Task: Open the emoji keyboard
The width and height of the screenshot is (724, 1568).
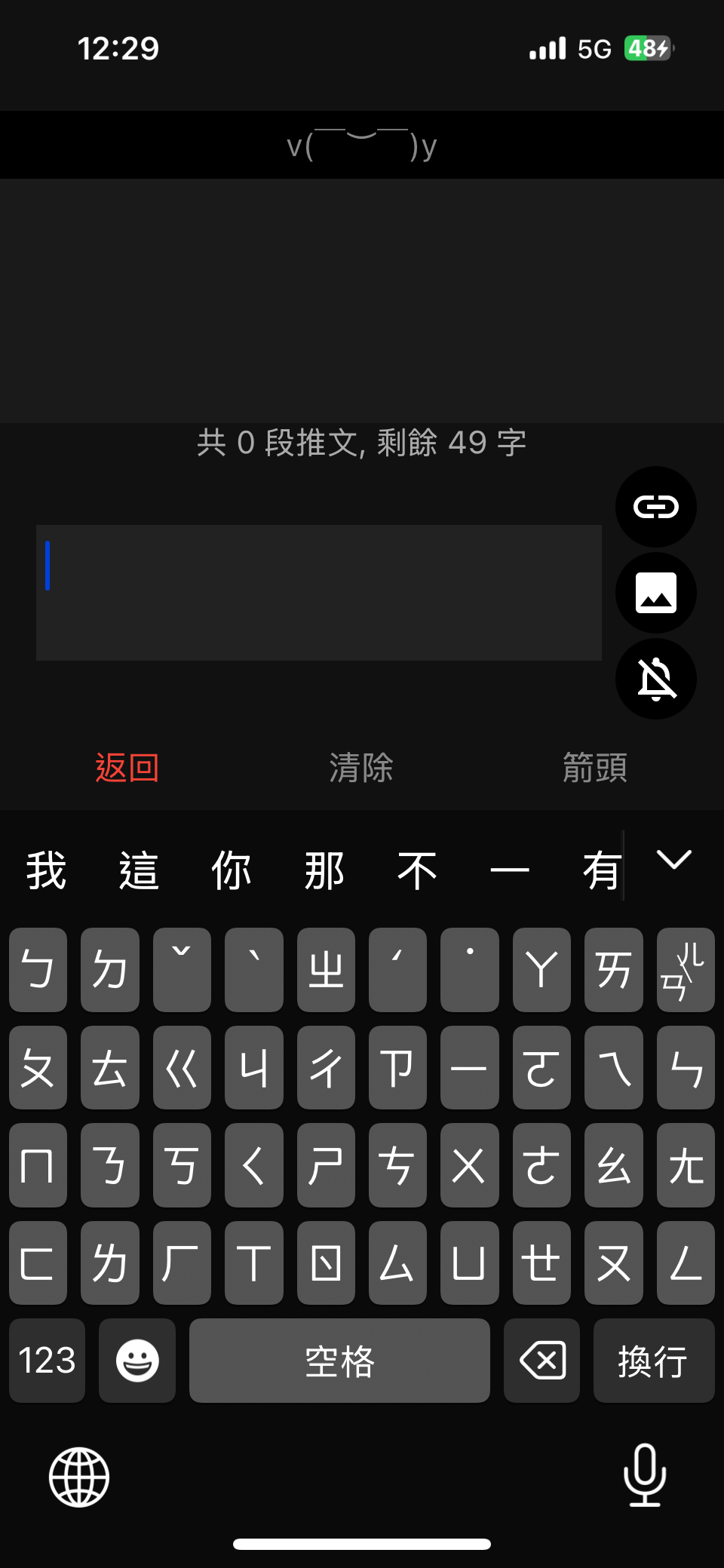Action: 137,1361
